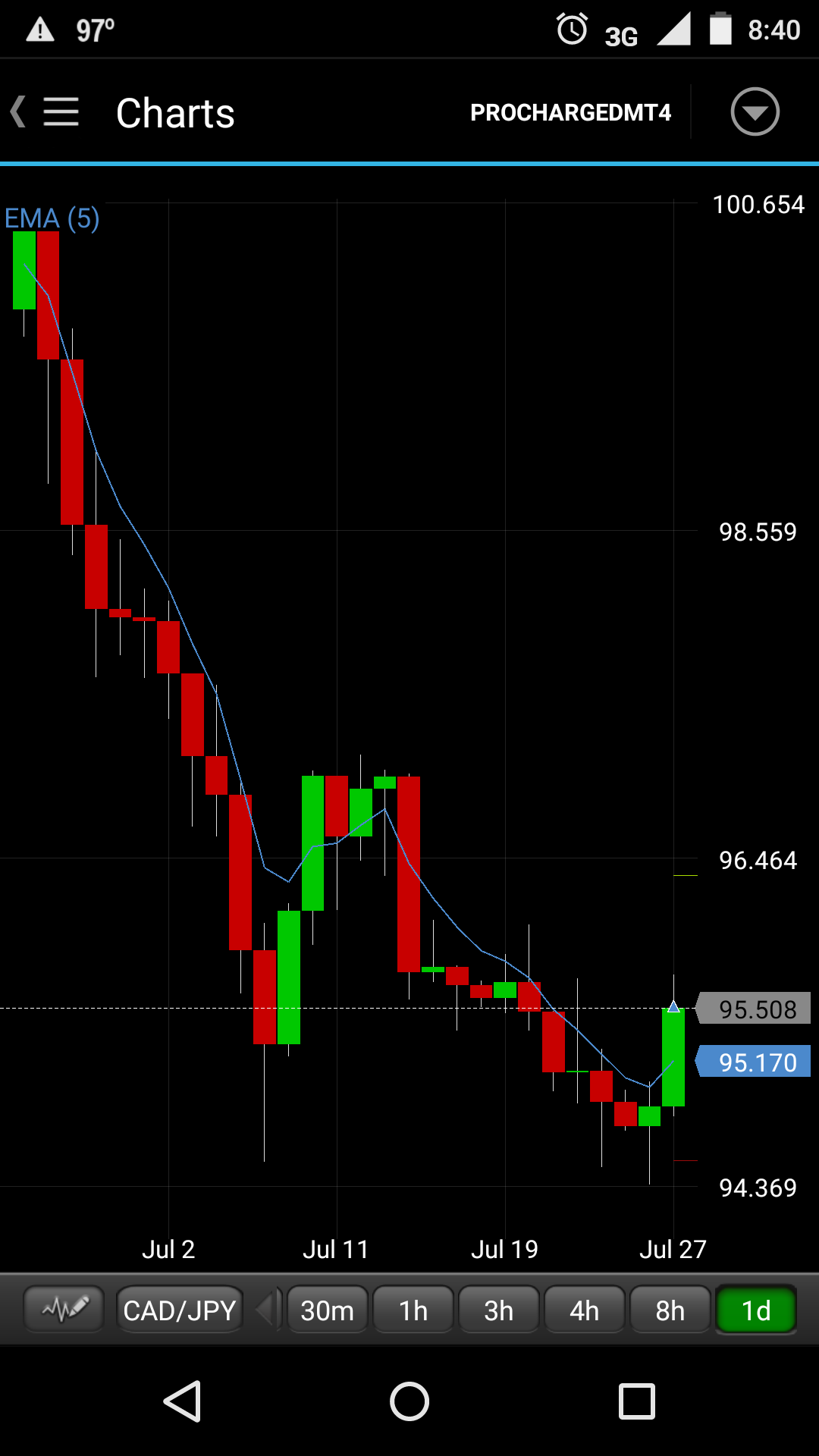Tap the EMA (5) indicator label
The width and height of the screenshot is (819, 1456).
[x=52, y=218]
